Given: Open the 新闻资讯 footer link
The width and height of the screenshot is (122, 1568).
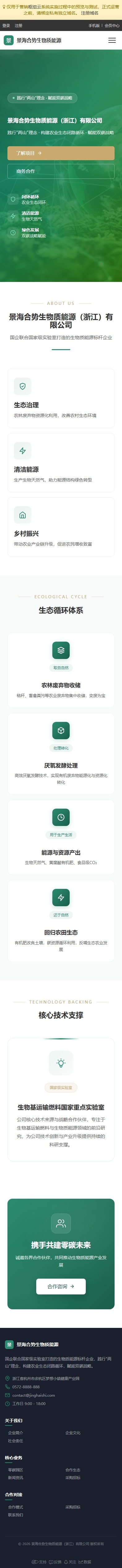Looking at the screenshot, I should pyautogui.click(x=16, y=1477).
